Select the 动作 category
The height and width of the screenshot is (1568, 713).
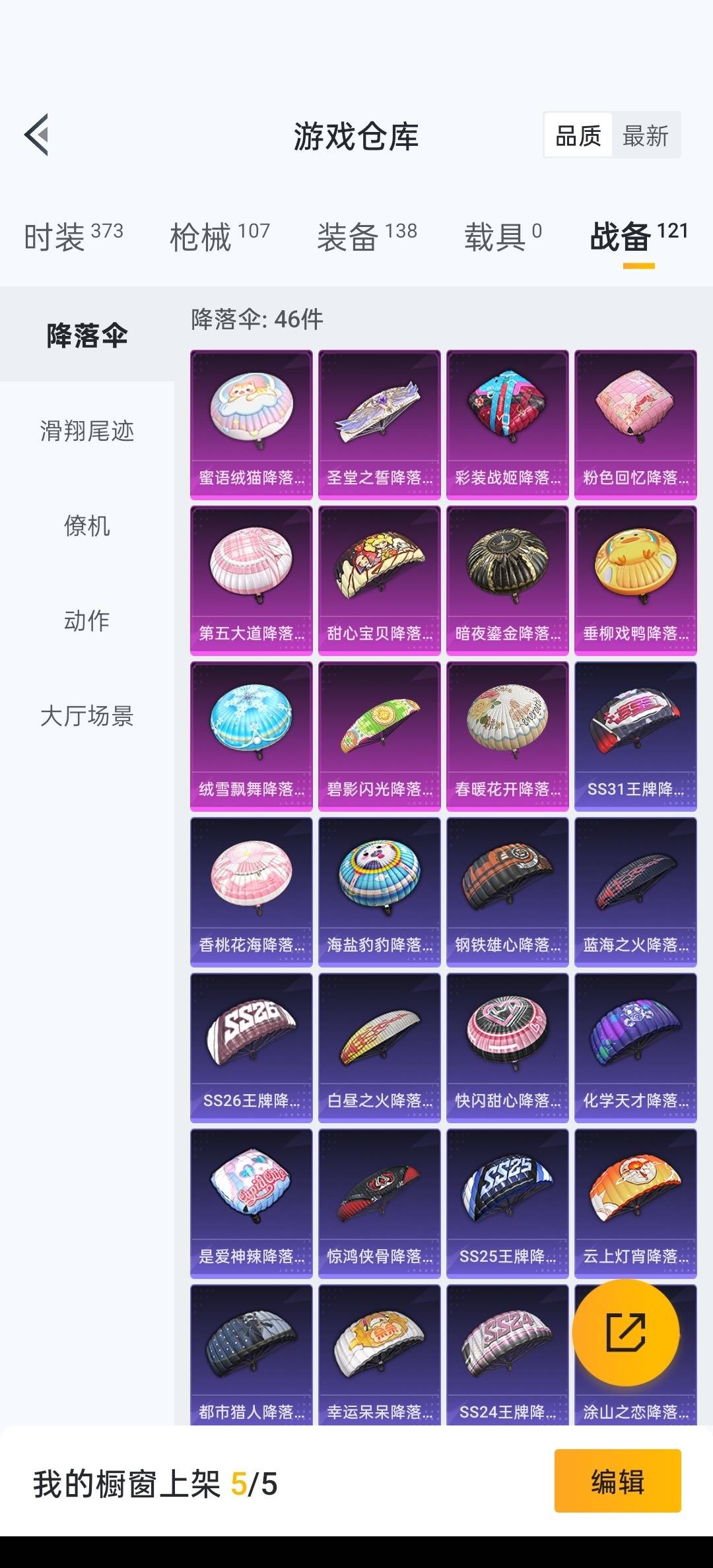[x=87, y=620]
